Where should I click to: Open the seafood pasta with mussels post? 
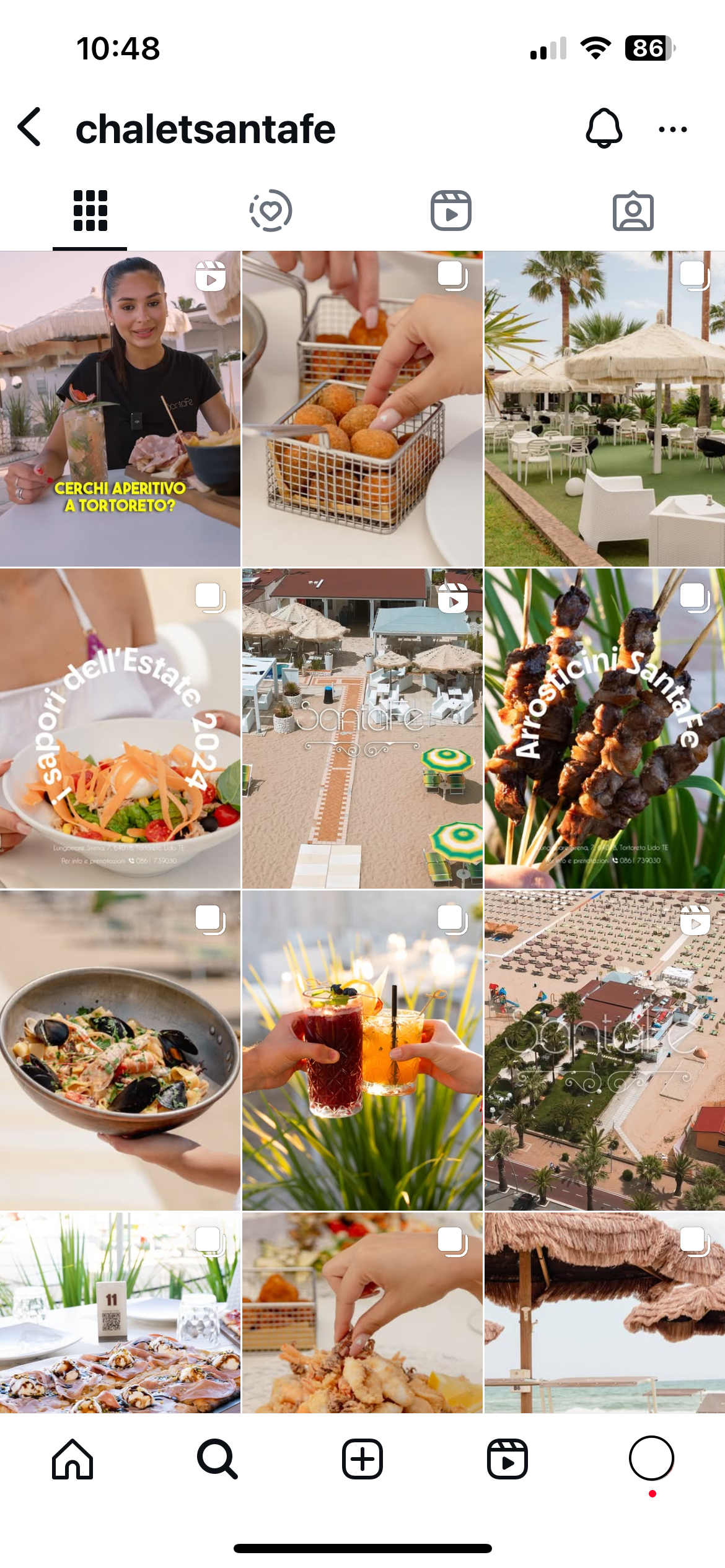click(x=120, y=1050)
